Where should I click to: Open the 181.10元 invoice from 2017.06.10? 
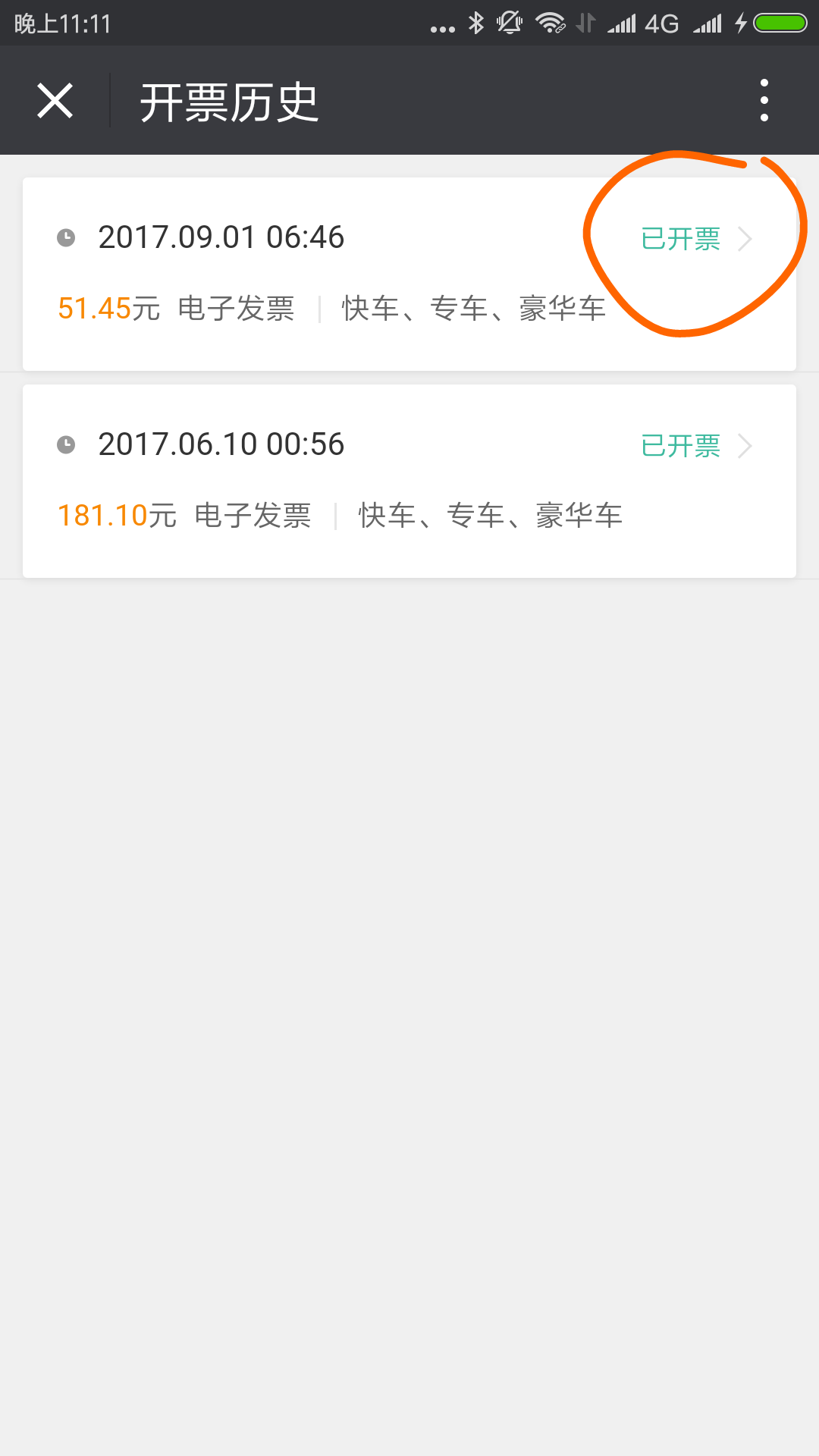click(x=409, y=481)
